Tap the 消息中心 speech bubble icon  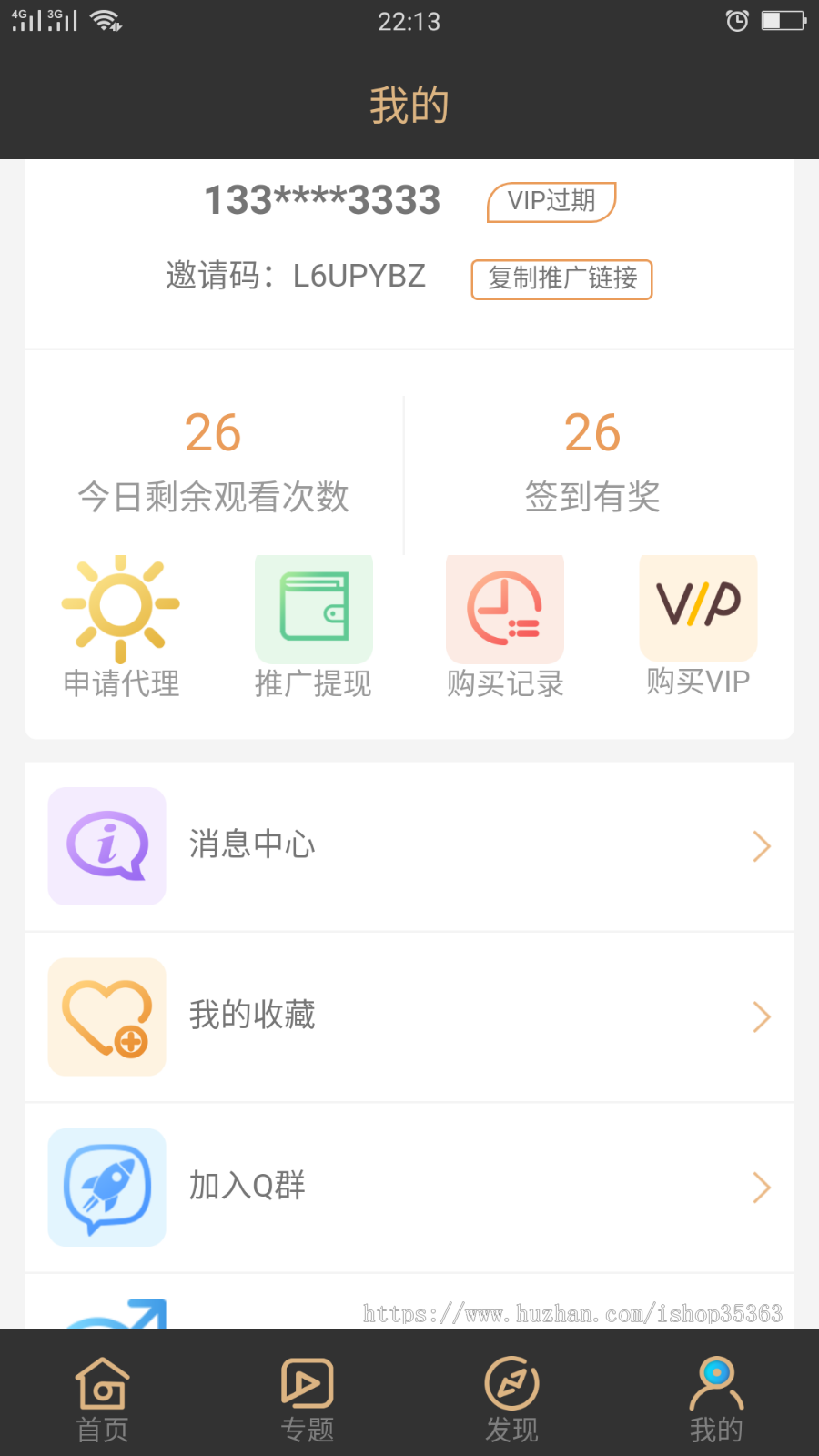coord(106,846)
